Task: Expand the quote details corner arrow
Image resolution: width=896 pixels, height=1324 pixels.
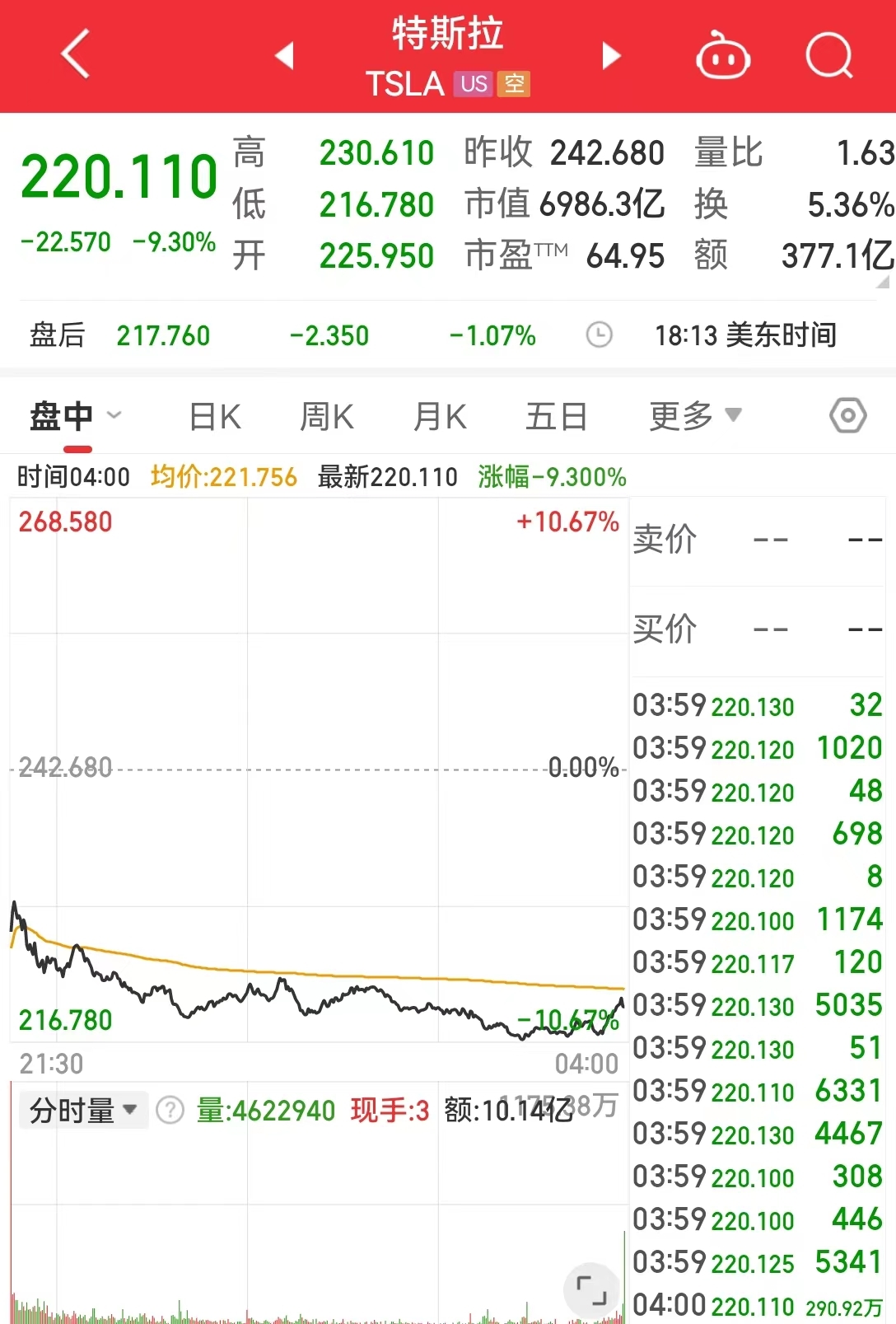Action: [882, 282]
